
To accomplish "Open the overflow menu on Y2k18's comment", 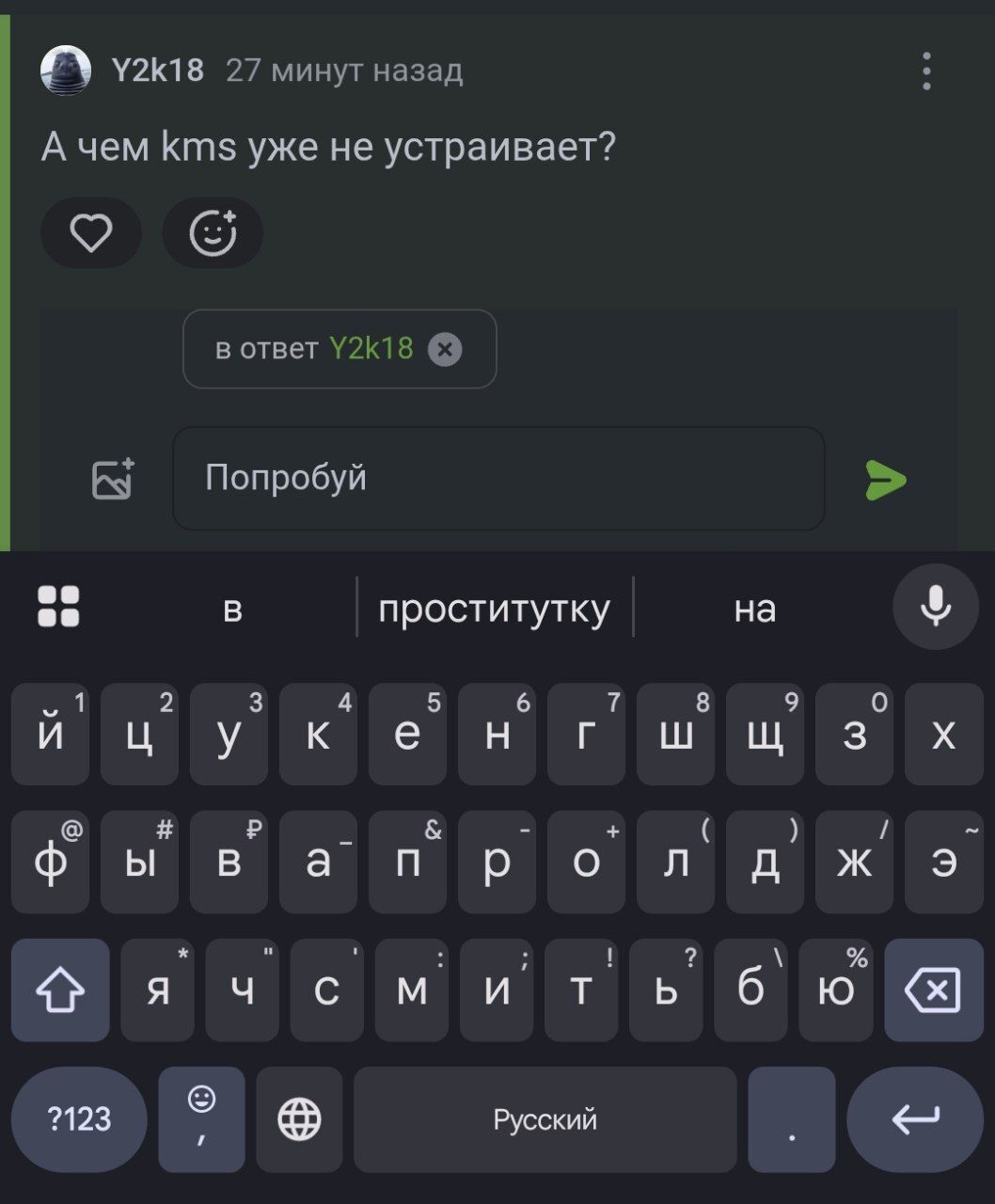I will pyautogui.click(x=926, y=71).
